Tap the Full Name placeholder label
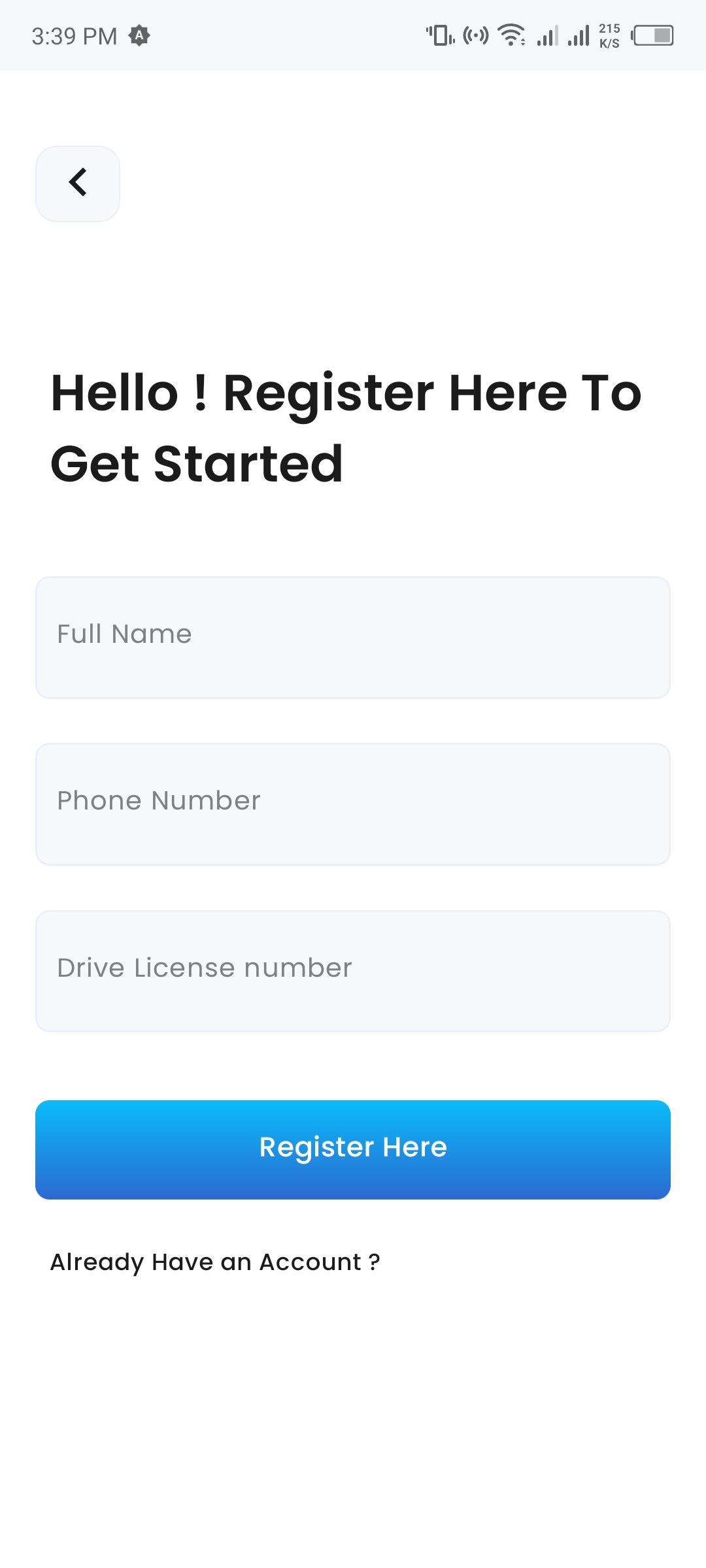Image resolution: width=706 pixels, height=1568 pixels. (x=123, y=632)
